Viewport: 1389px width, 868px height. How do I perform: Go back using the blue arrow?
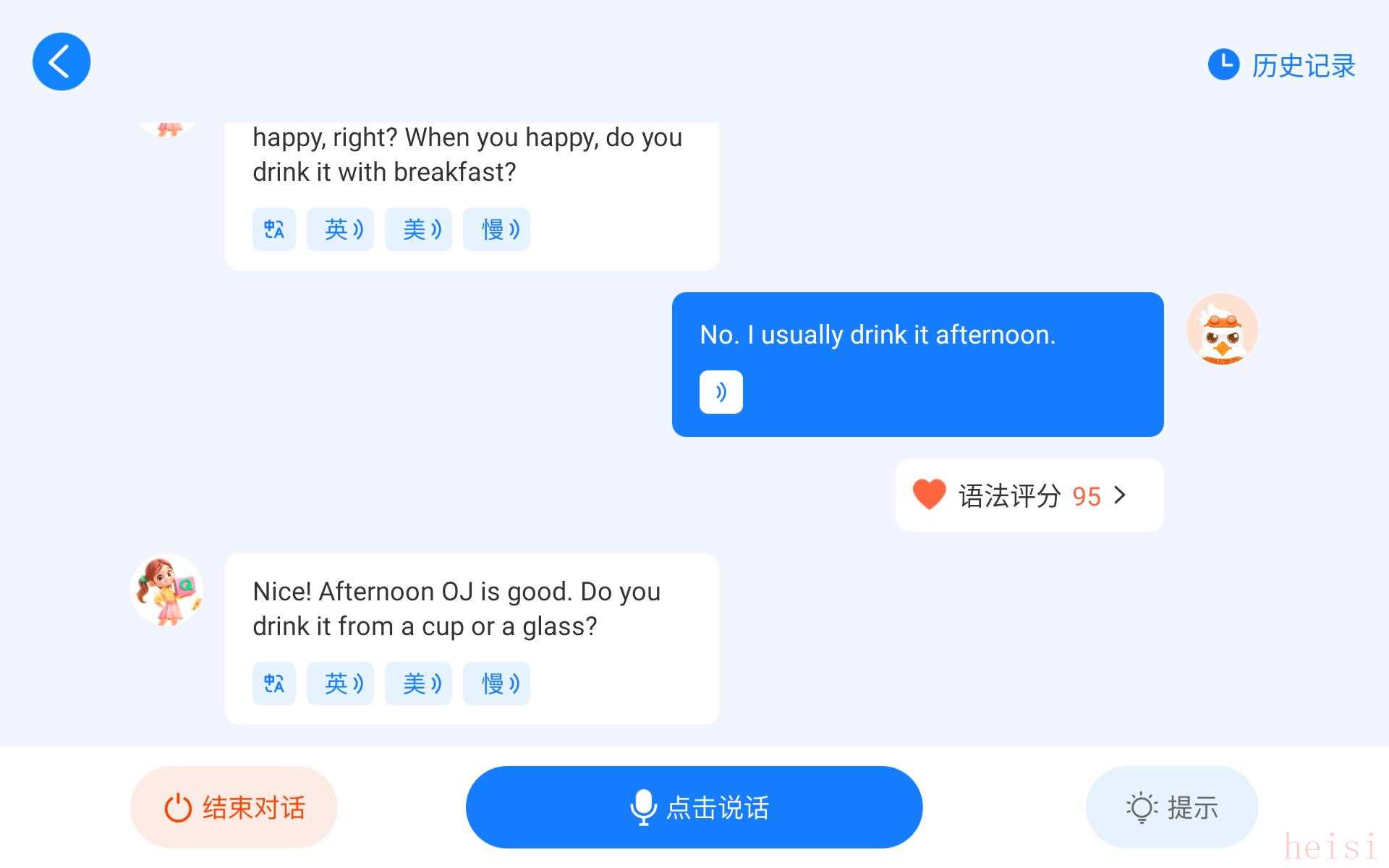pyautogui.click(x=61, y=61)
